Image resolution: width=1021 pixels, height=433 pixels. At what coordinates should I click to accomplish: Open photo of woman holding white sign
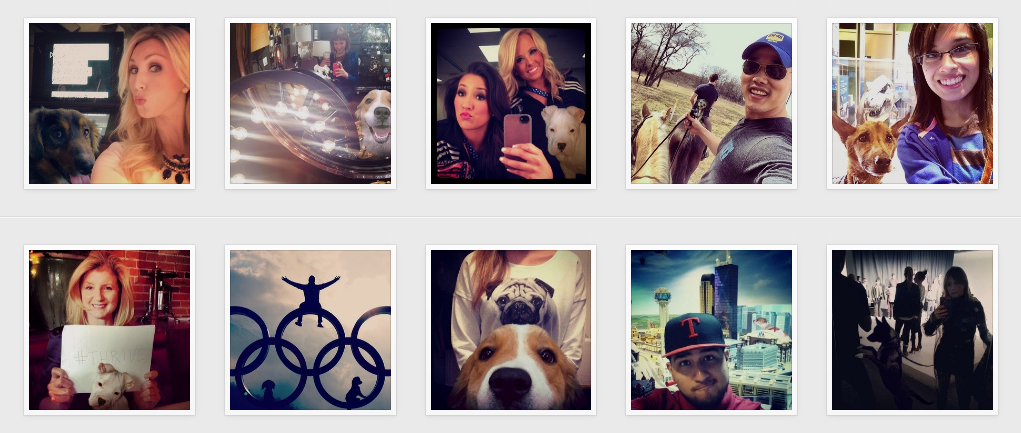point(109,330)
